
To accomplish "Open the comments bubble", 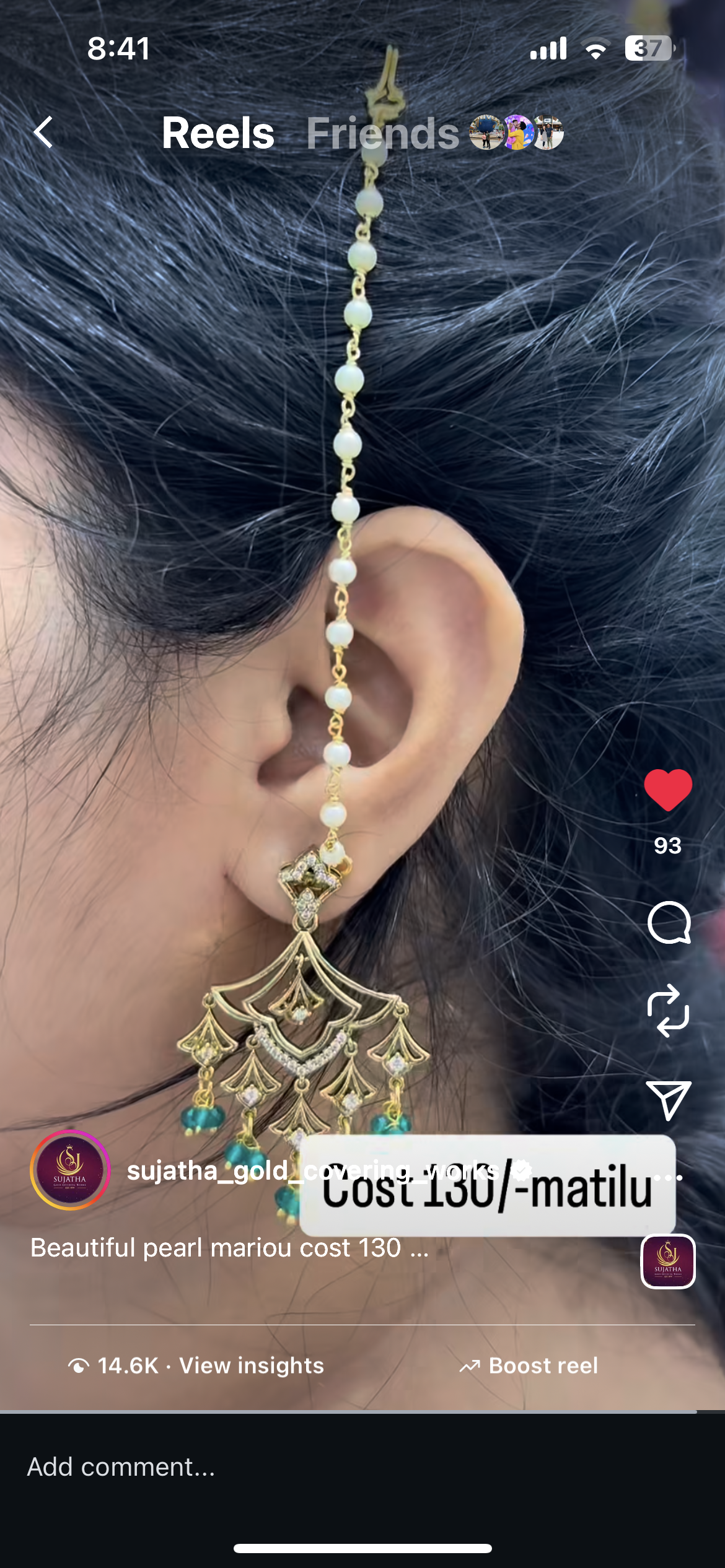I will pos(668,923).
